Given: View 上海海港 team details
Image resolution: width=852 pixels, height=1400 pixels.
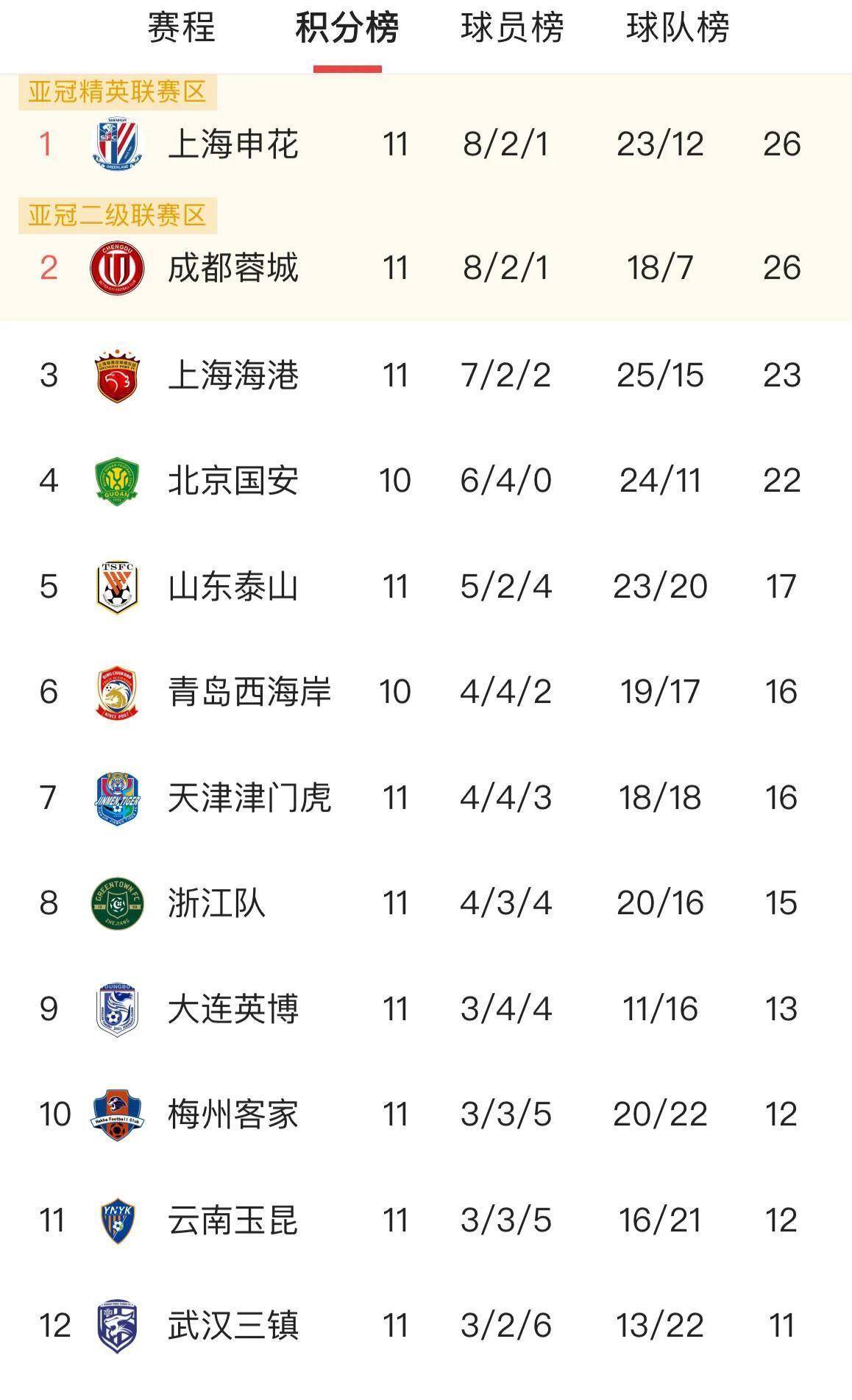Looking at the screenshot, I should [x=232, y=375].
